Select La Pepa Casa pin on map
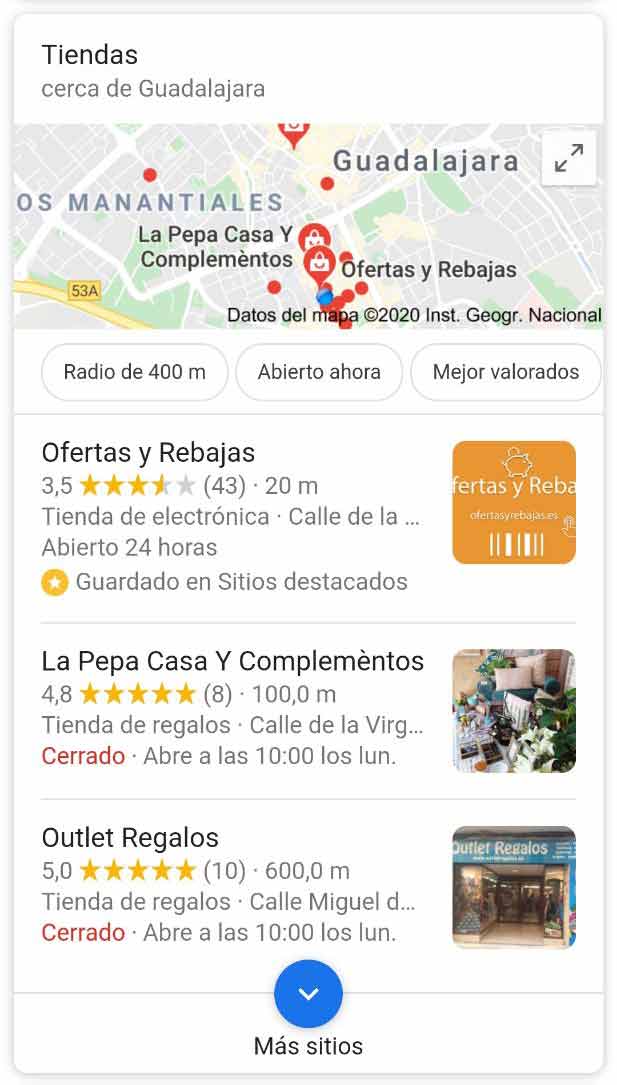The image size is (617, 1085). 314,238
